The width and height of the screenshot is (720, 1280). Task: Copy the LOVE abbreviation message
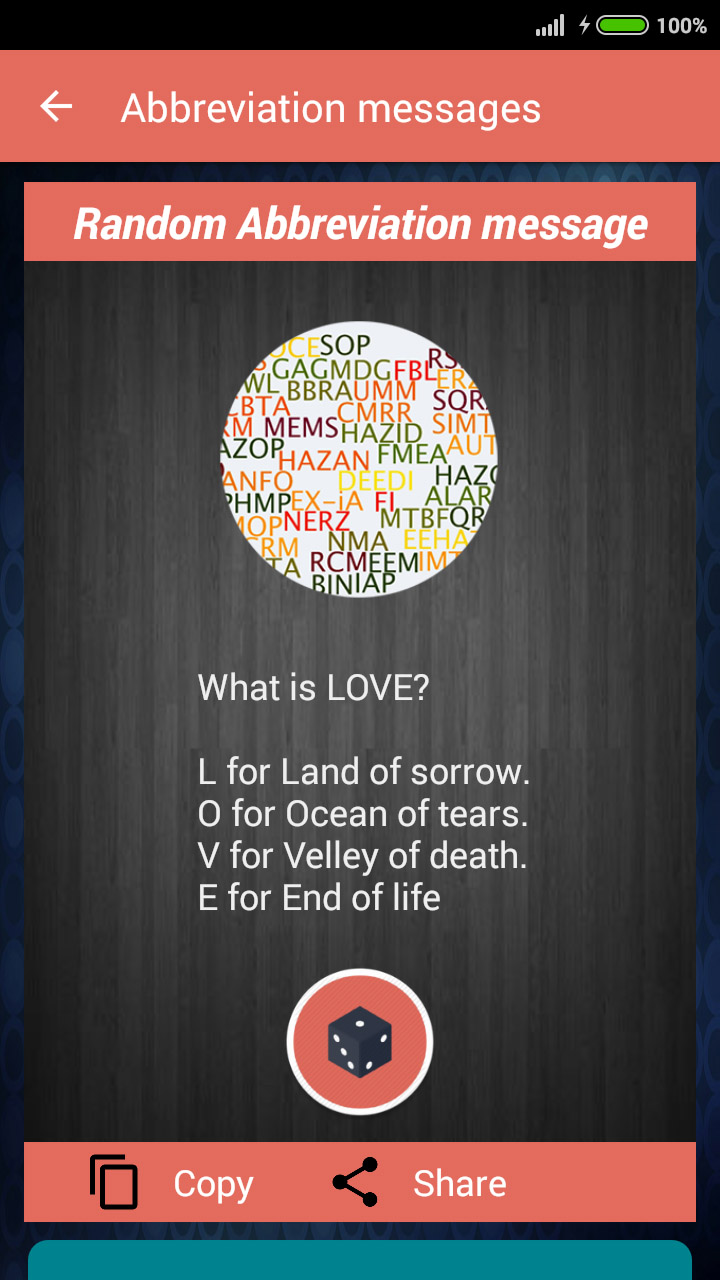tap(172, 1183)
